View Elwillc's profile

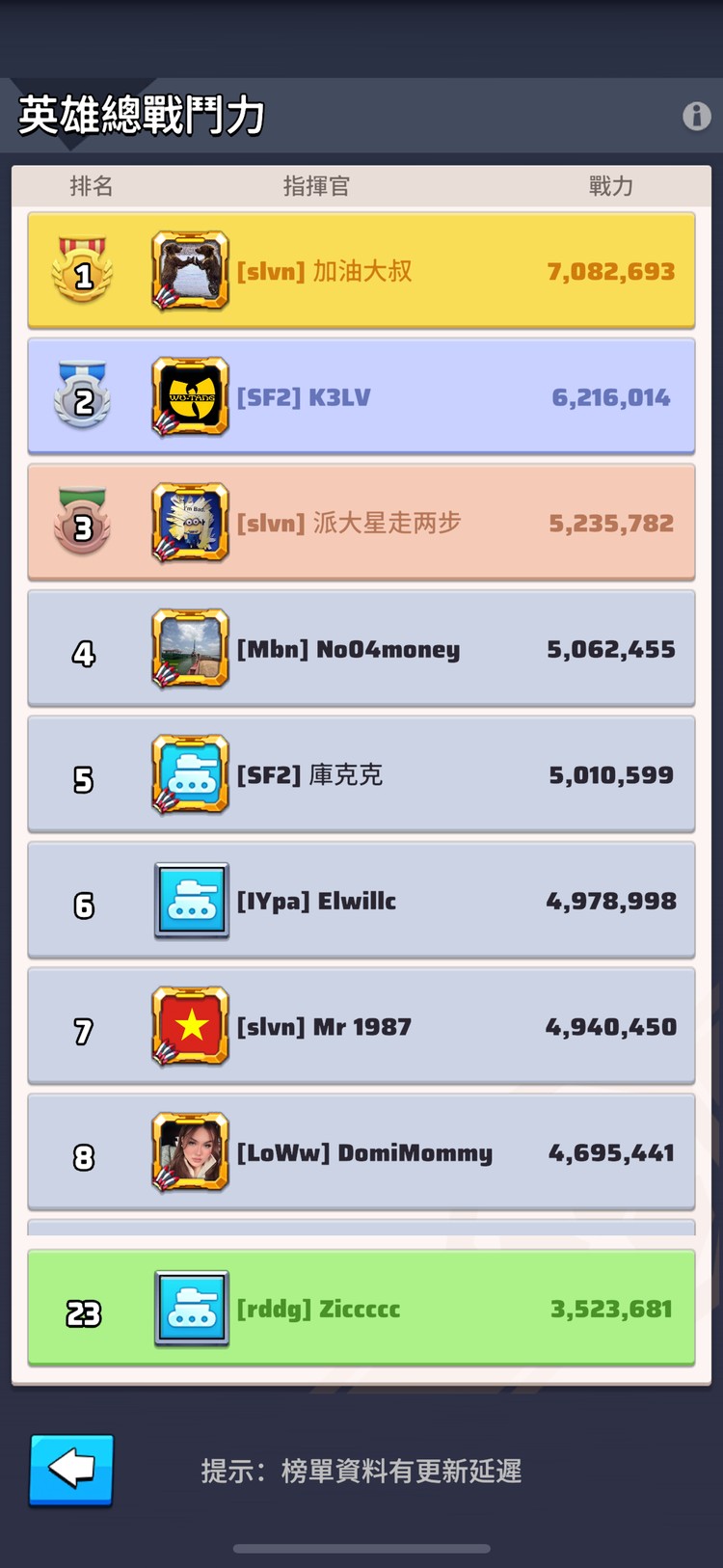click(x=361, y=901)
